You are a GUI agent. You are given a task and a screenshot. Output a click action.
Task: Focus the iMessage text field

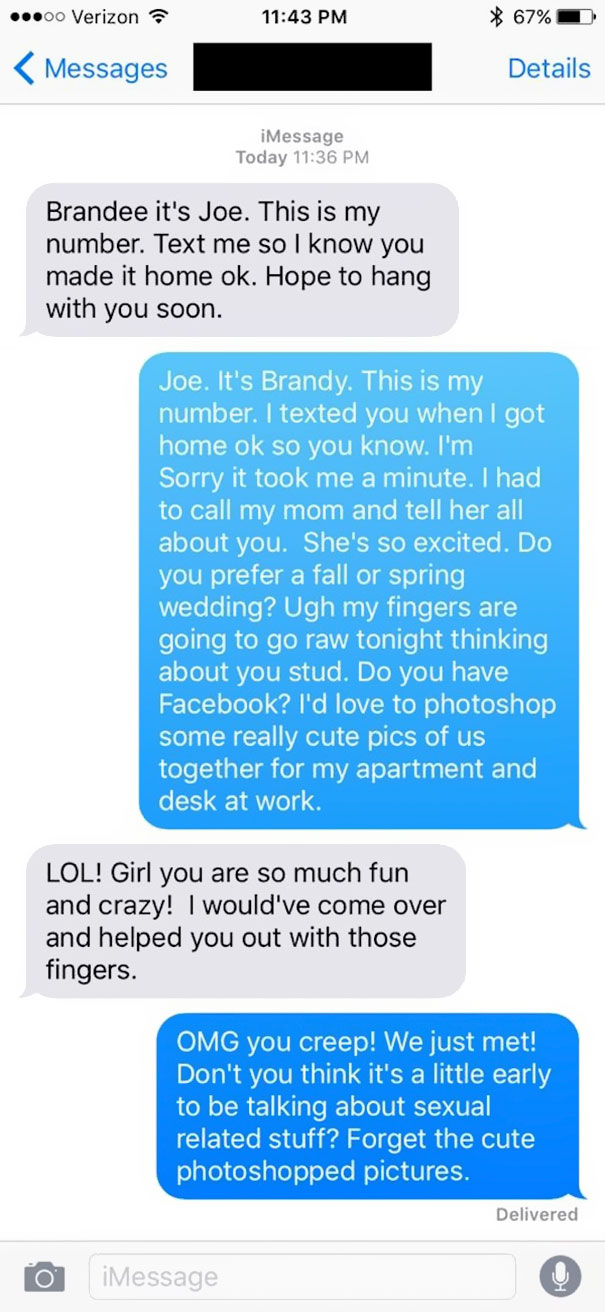click(301, 1276)
